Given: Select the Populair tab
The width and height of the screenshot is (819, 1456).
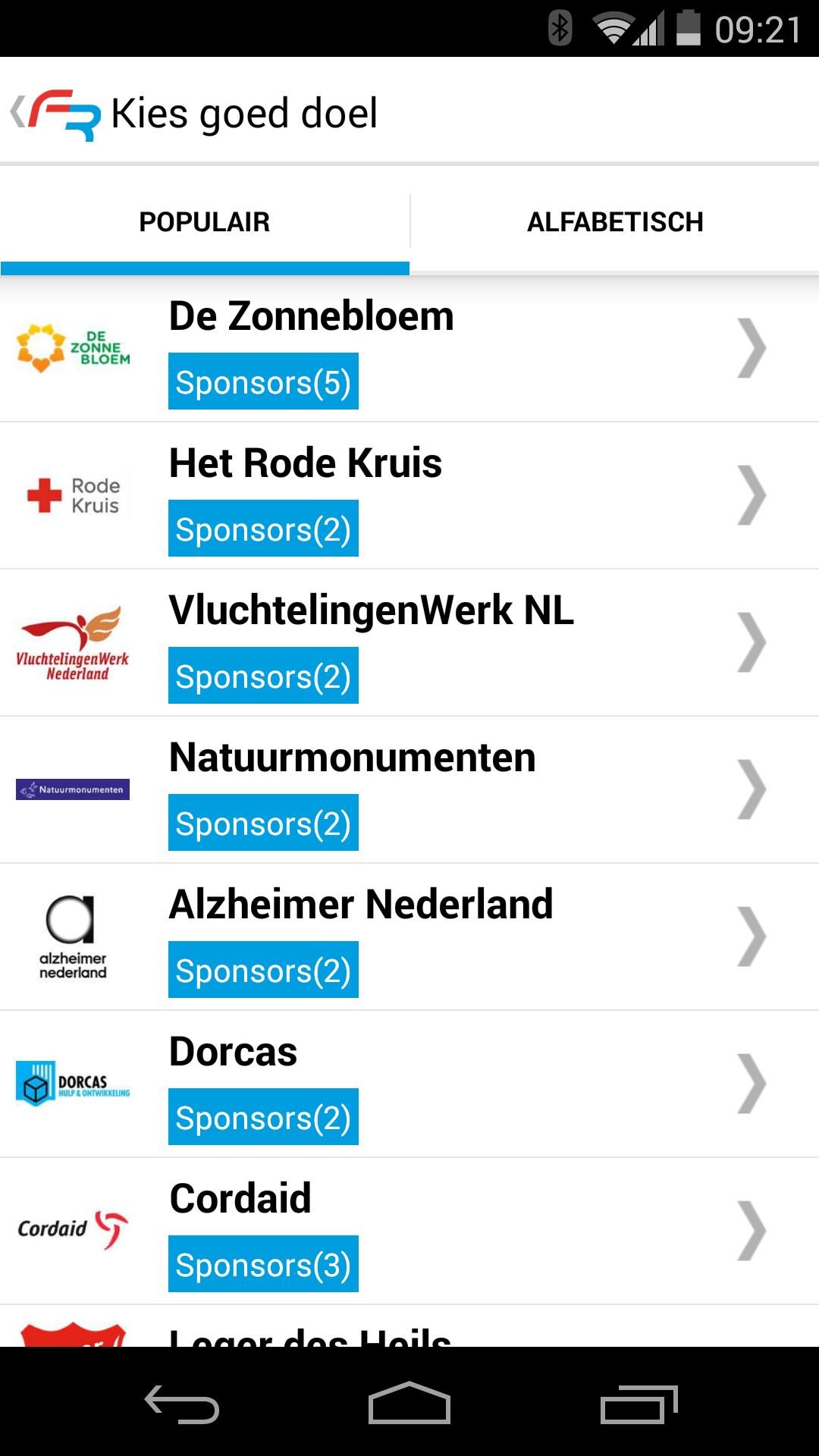Looking at the screenshot, I should click(205, 221).
